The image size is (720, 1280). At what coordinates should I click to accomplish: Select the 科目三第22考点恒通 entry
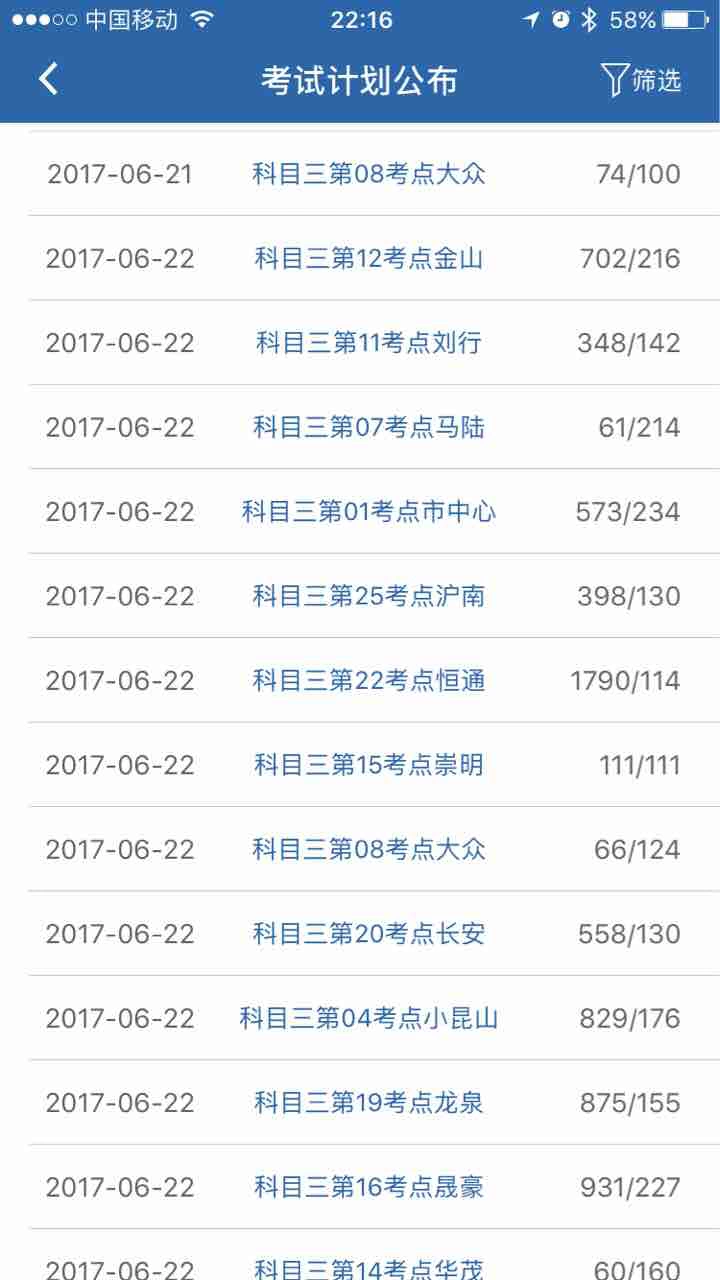pyautogui.click(x=374, y=681)
